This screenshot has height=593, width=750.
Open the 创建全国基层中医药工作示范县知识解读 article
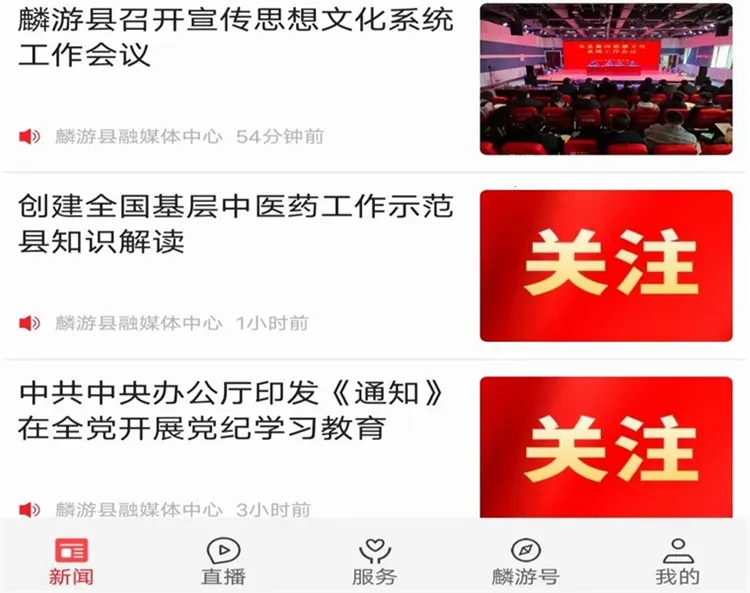click(x=235, y=224)
